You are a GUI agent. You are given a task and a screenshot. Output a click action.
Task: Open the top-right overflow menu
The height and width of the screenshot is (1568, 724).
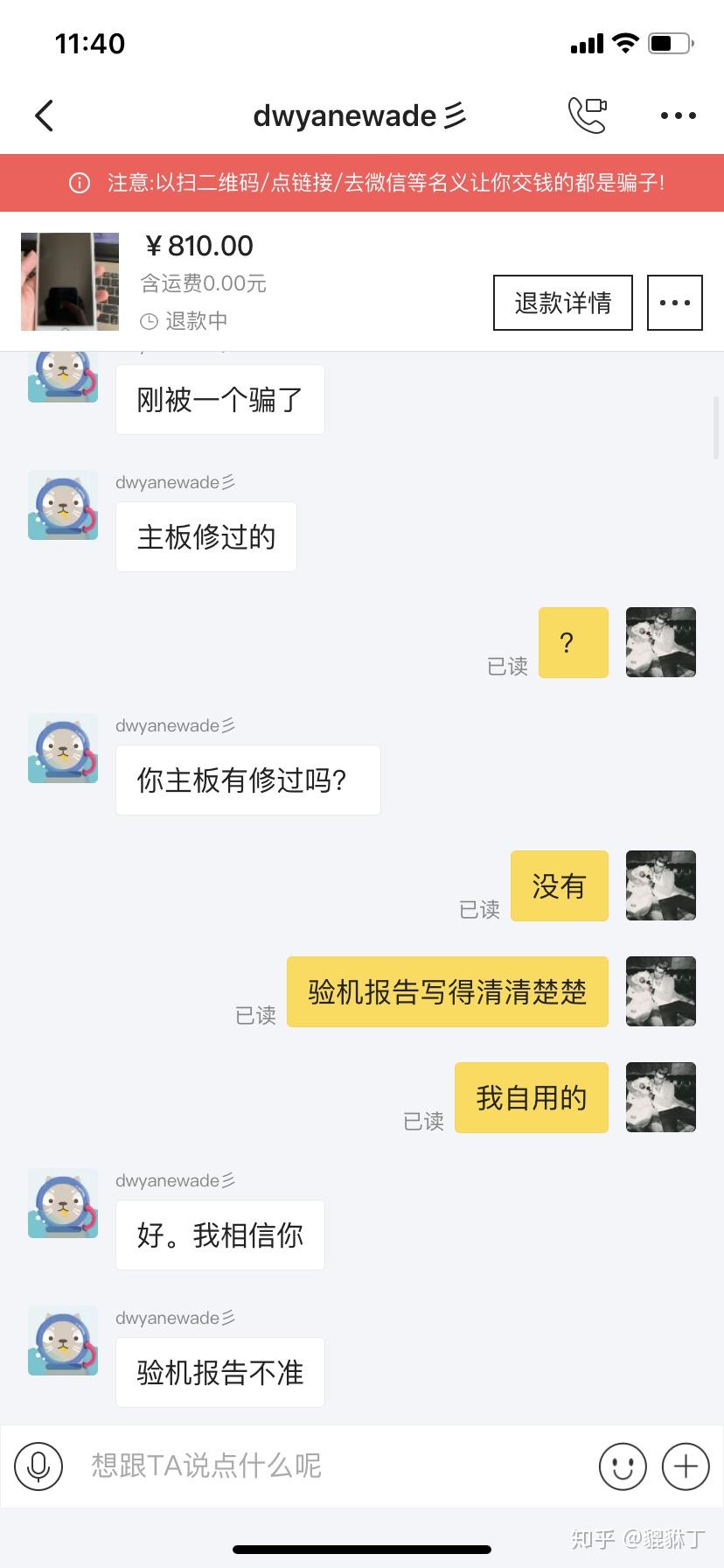click(x=678, y=115)
